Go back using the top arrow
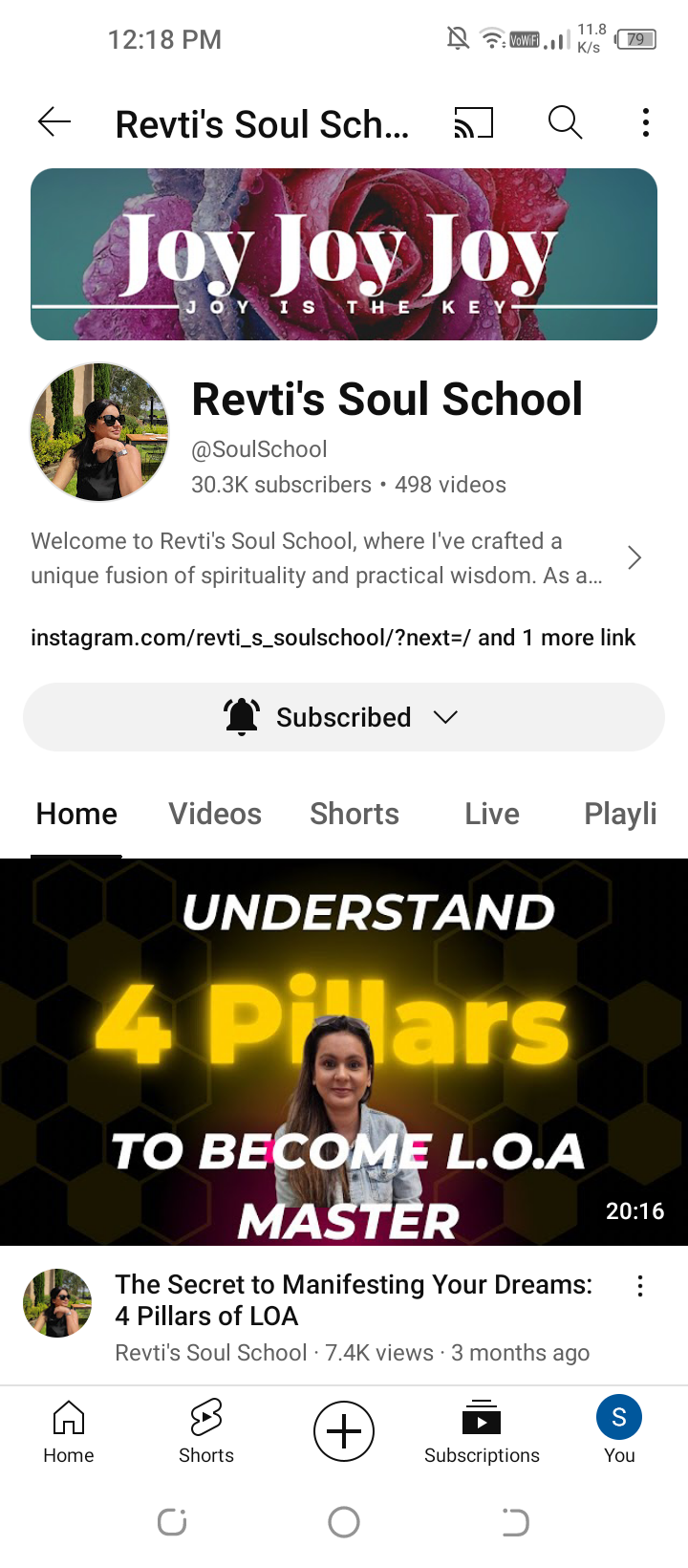This screenshot has height=1568, width=688. (54, 122)
